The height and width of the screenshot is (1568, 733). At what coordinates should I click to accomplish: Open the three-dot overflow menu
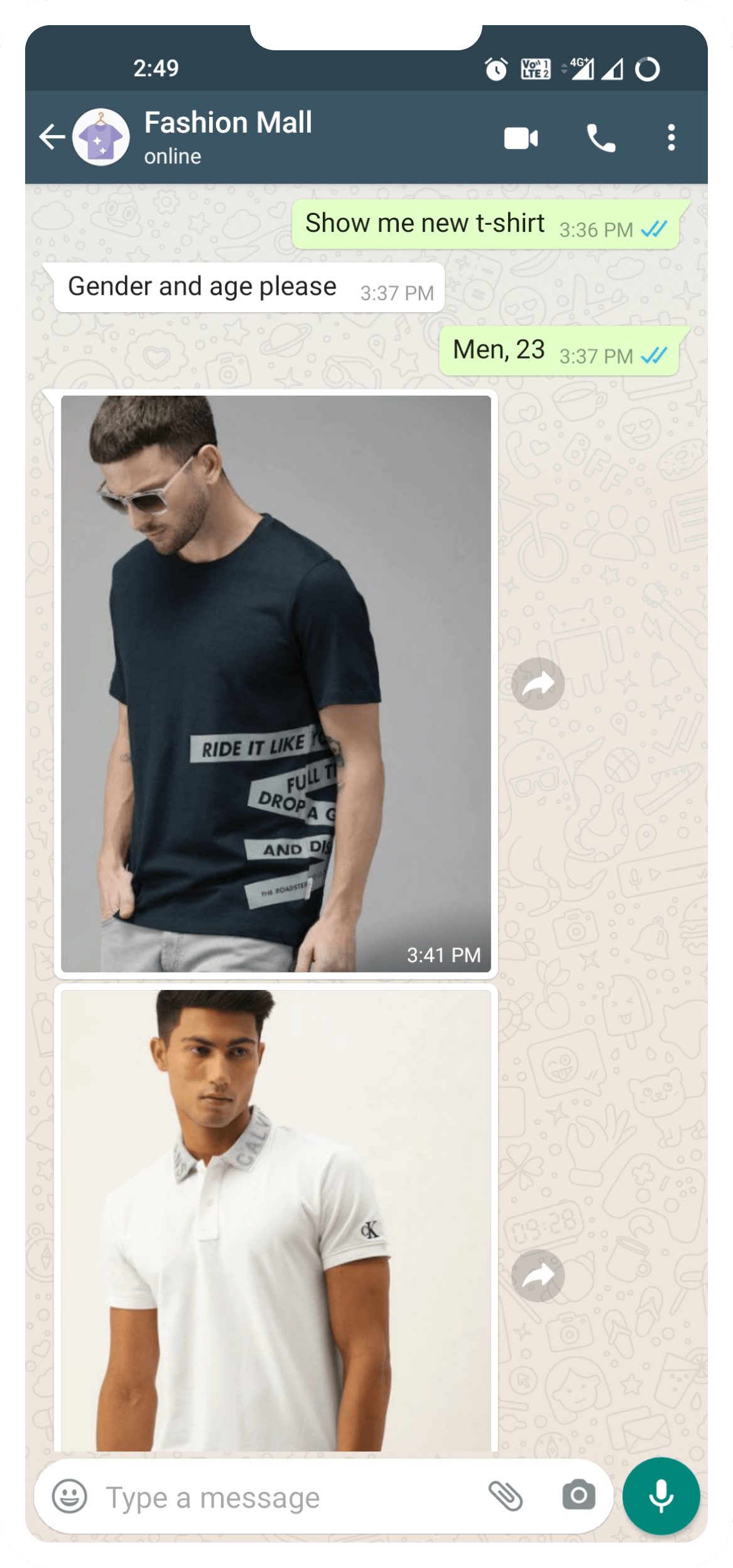click(671, 138)
